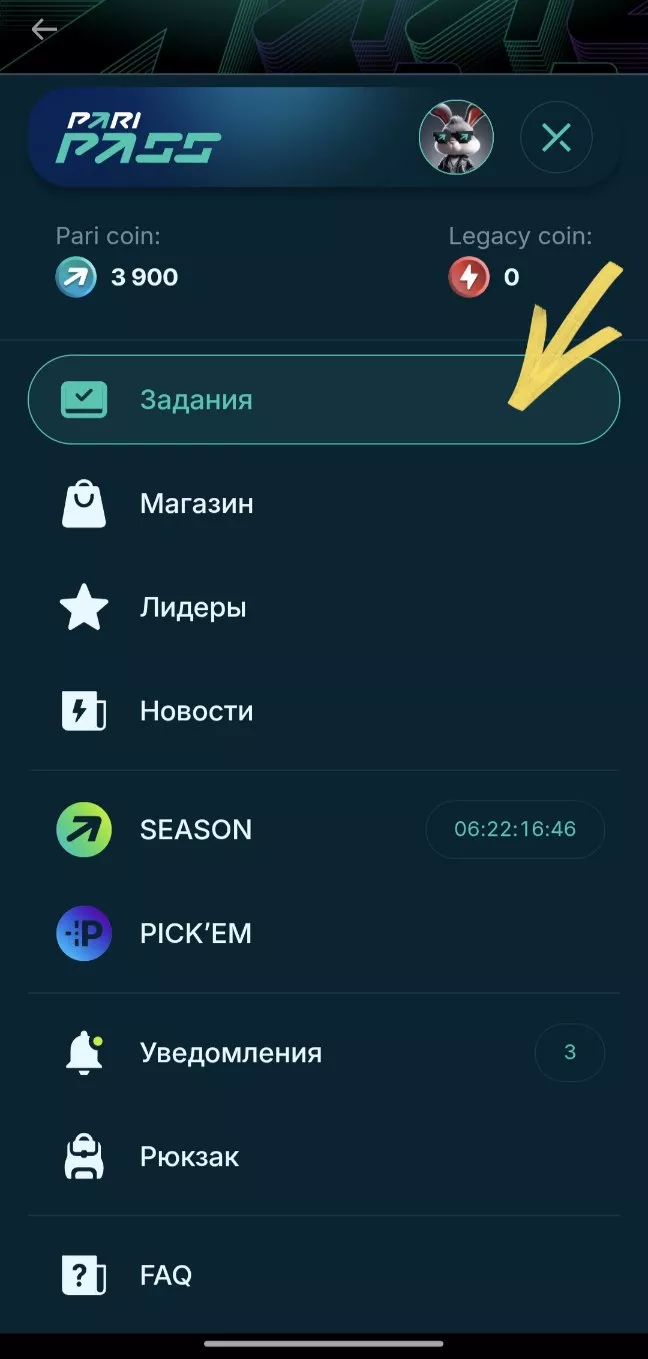Image resolution: width=648 pixels, height=1359 pixels.
Task: Select the SEASON item
Action: (196, 830)
